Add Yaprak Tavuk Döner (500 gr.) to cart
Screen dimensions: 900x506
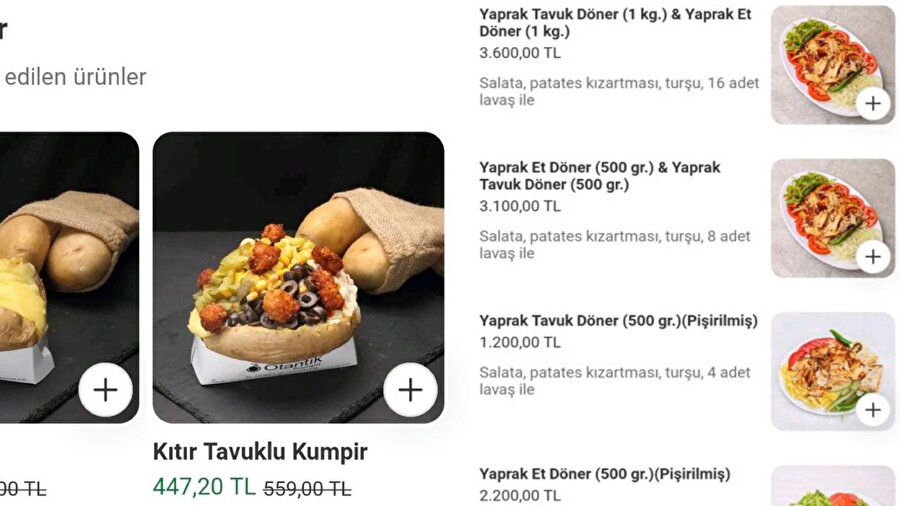873,409
